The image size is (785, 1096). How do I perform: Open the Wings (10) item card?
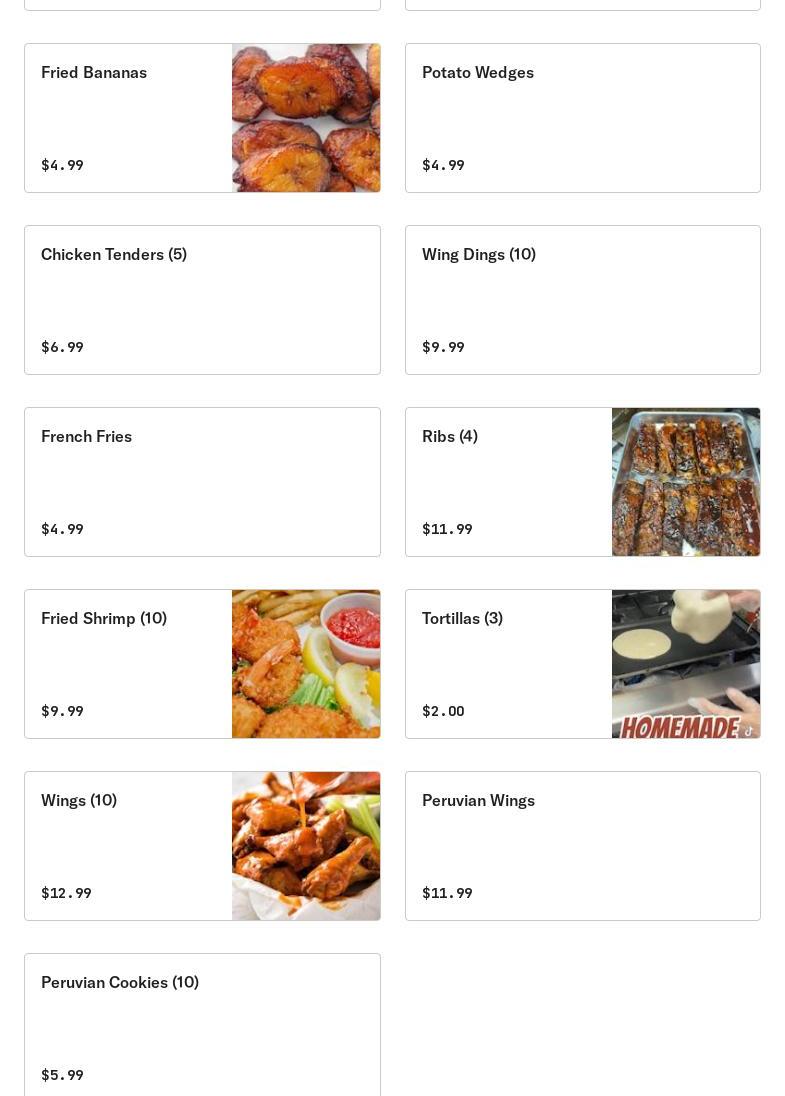tap(202, 846)
